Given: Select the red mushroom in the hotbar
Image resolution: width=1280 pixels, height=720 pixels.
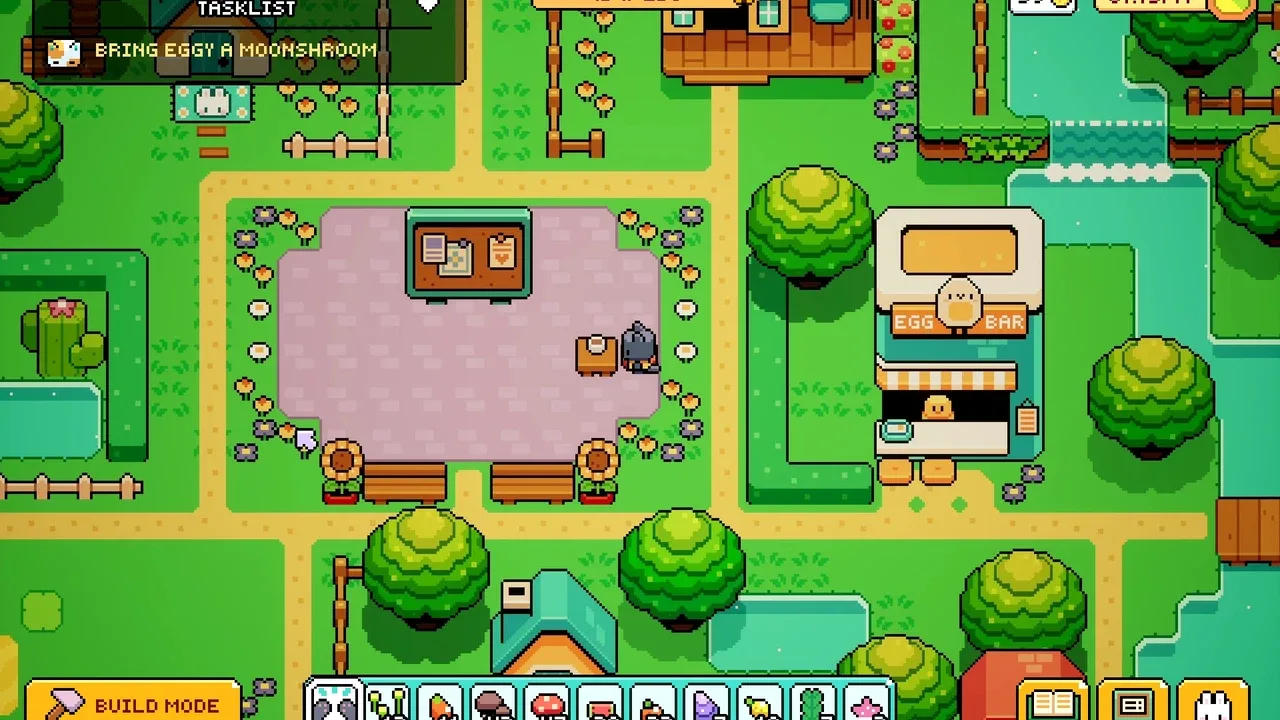Looking at the screenshot, I should (x=547, y=704).
